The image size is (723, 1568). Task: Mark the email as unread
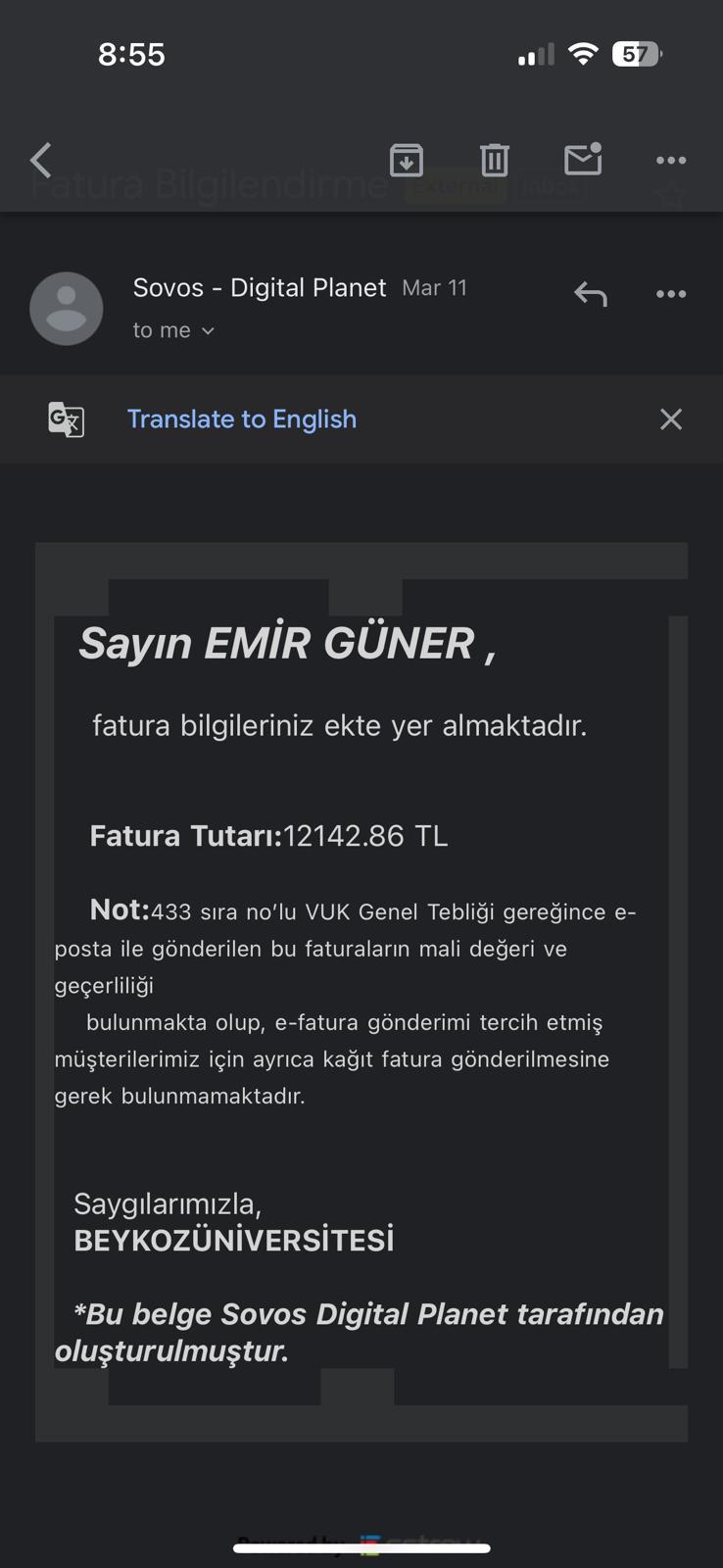click(583, 159)
